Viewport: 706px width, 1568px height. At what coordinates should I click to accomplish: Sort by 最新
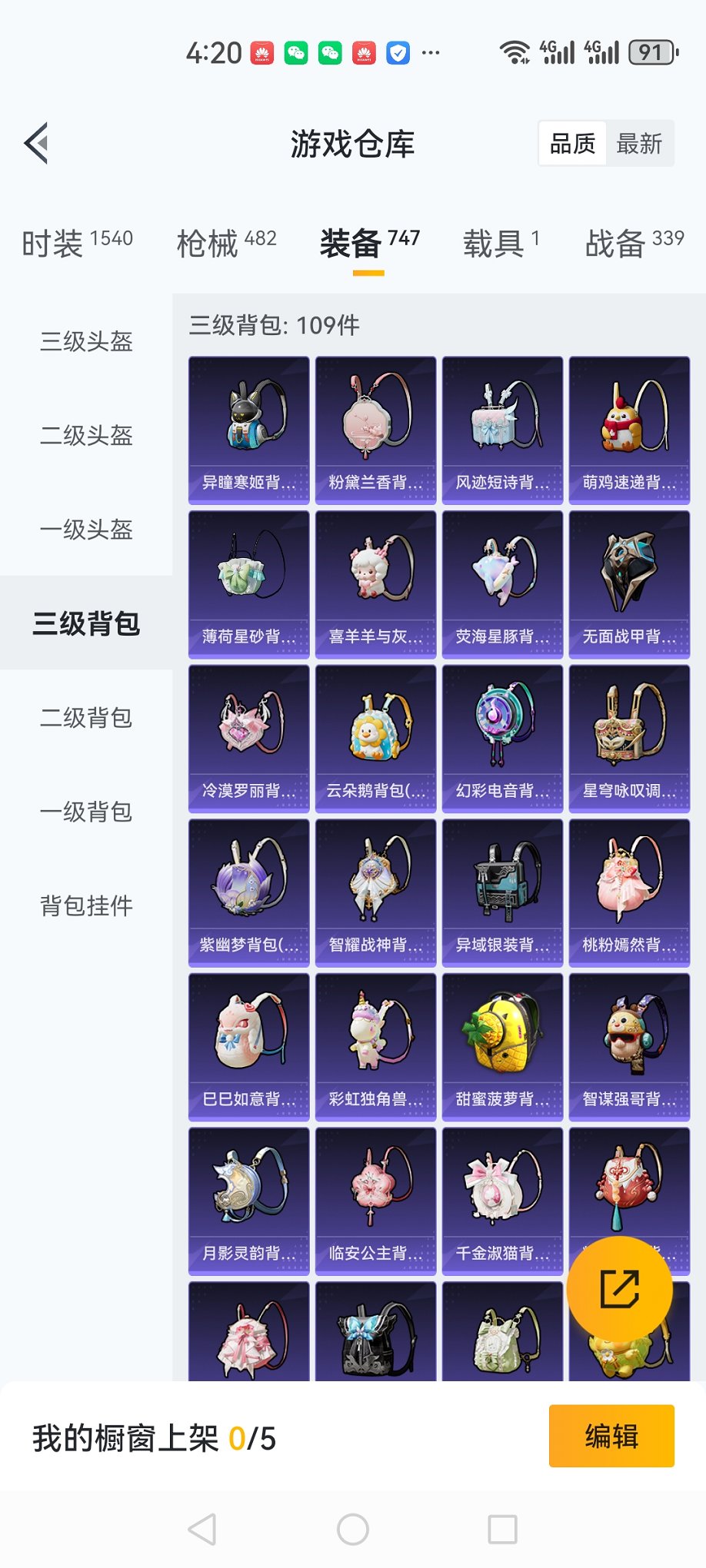[638, 144]
